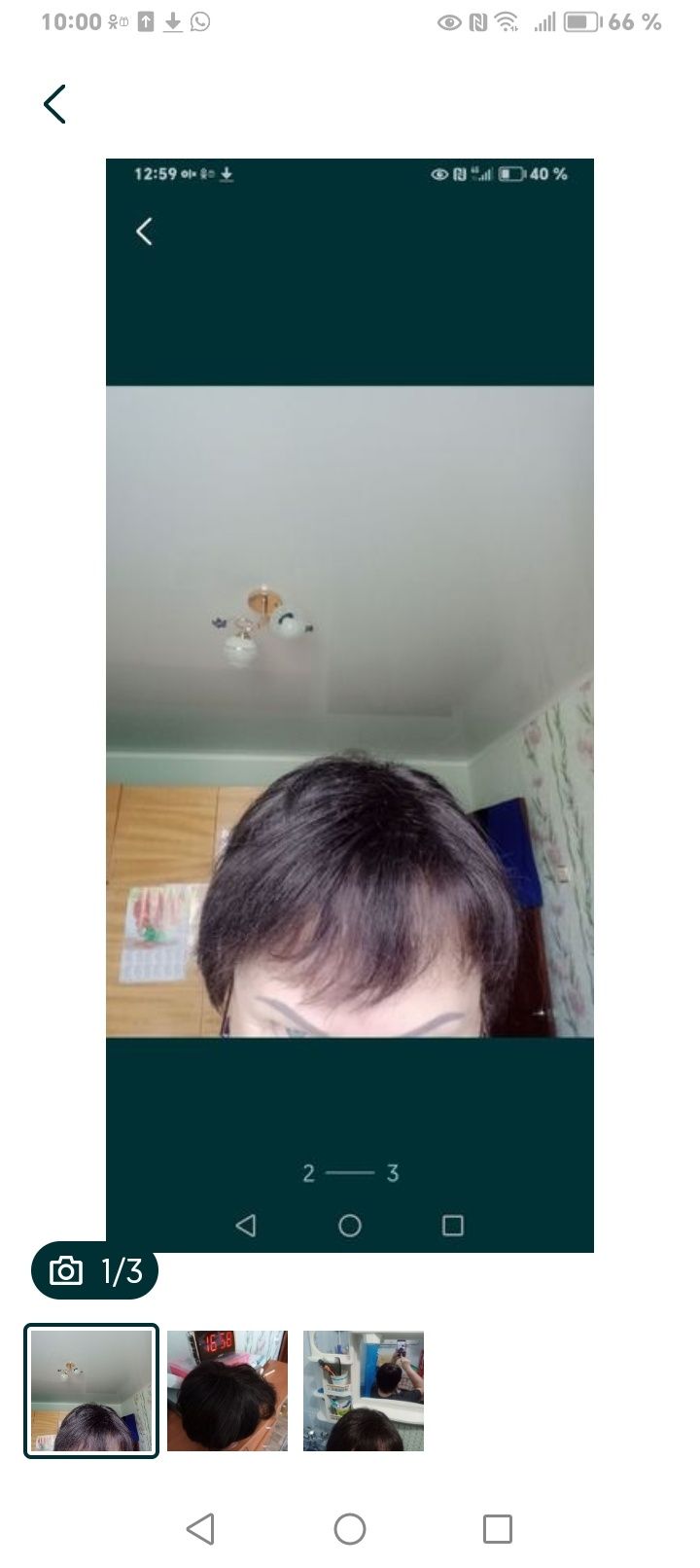Image resolution: width=700 pixels, height=1568 pixels.
Task: Select the third thumbnail with the bathroom mirror
Action: point(364,1390)
